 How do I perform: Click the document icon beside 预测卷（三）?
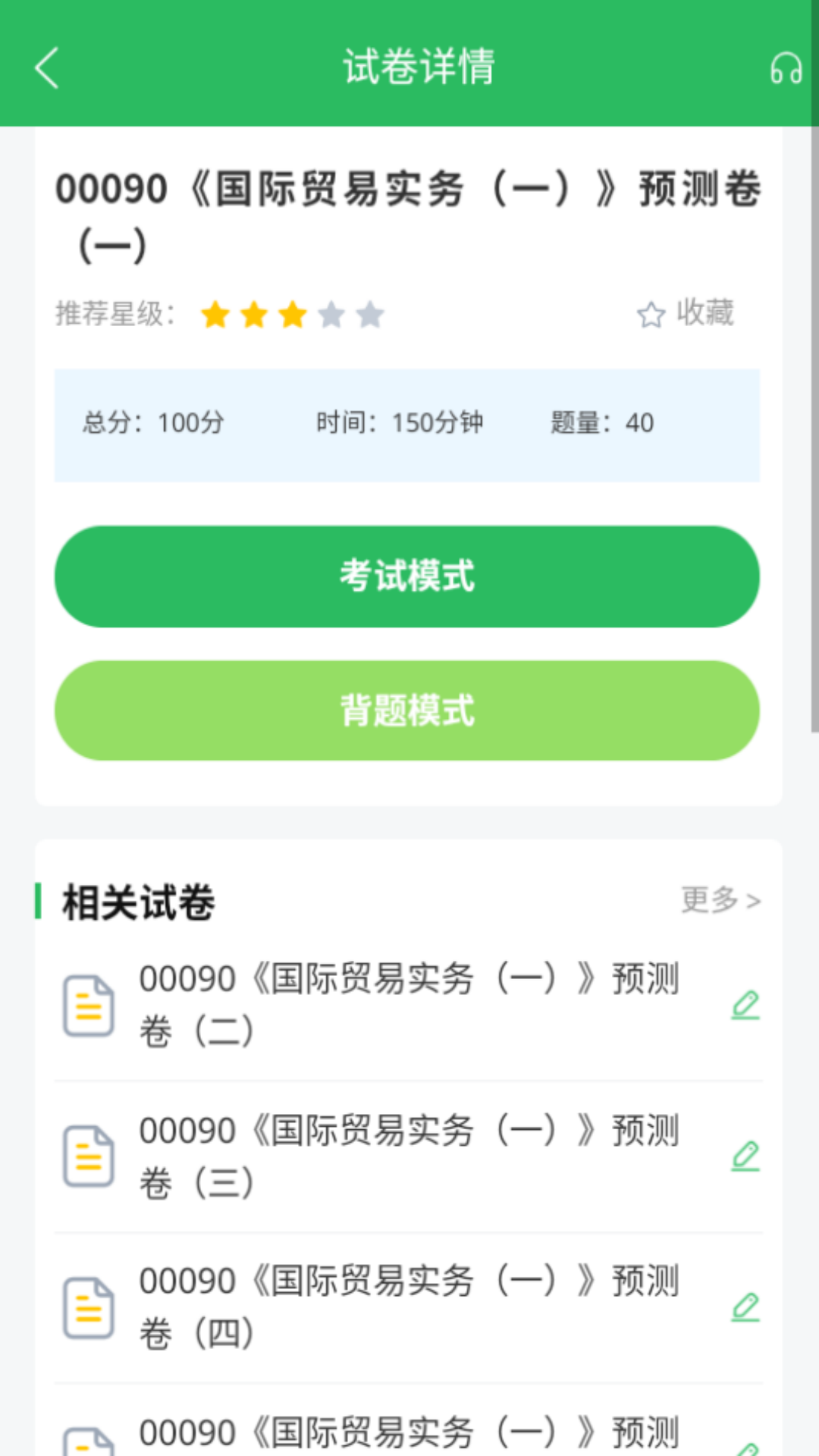click(x=89, y=1156)
